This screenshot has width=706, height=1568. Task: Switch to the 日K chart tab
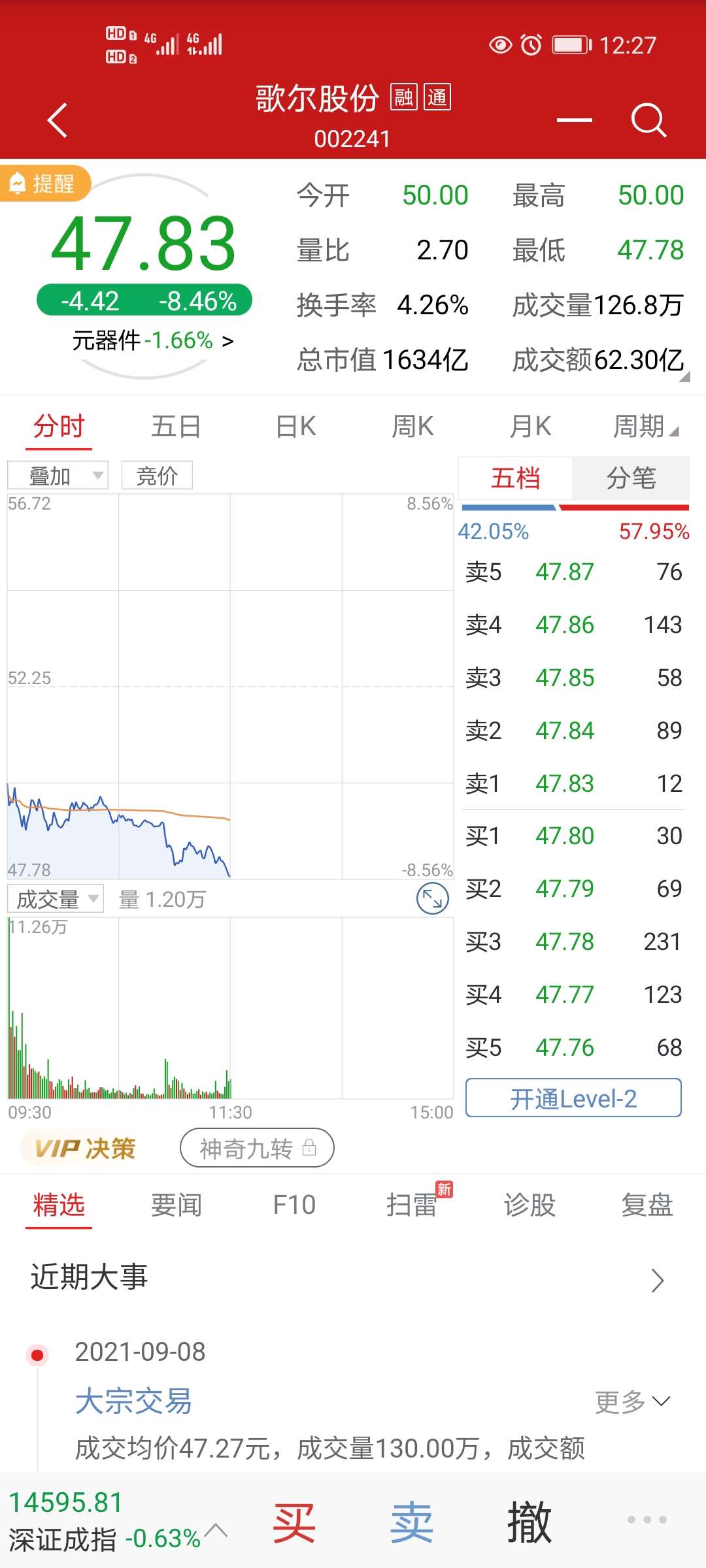[295, 427]
